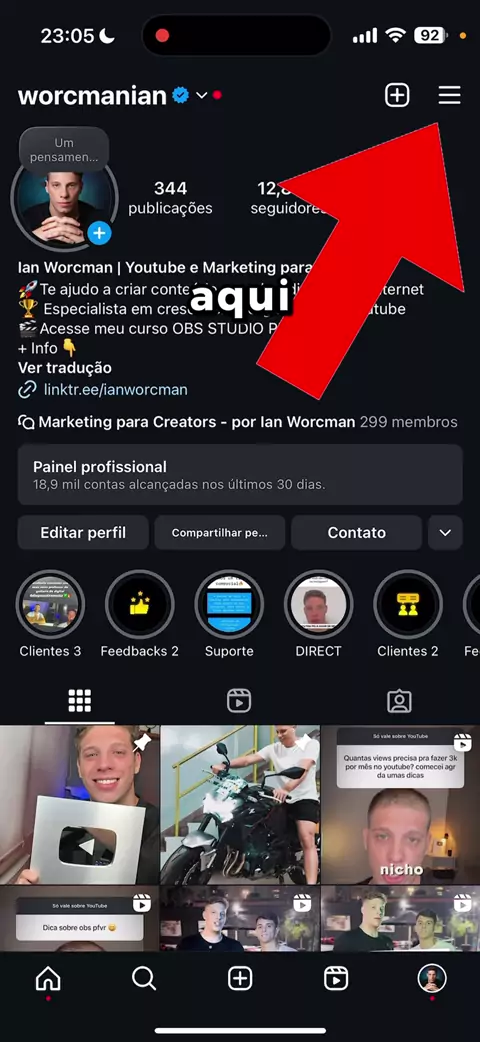This screenshot has width=480, height=1042.
Task: Tap the create new post plus icon at top
Action: point(397,96)
